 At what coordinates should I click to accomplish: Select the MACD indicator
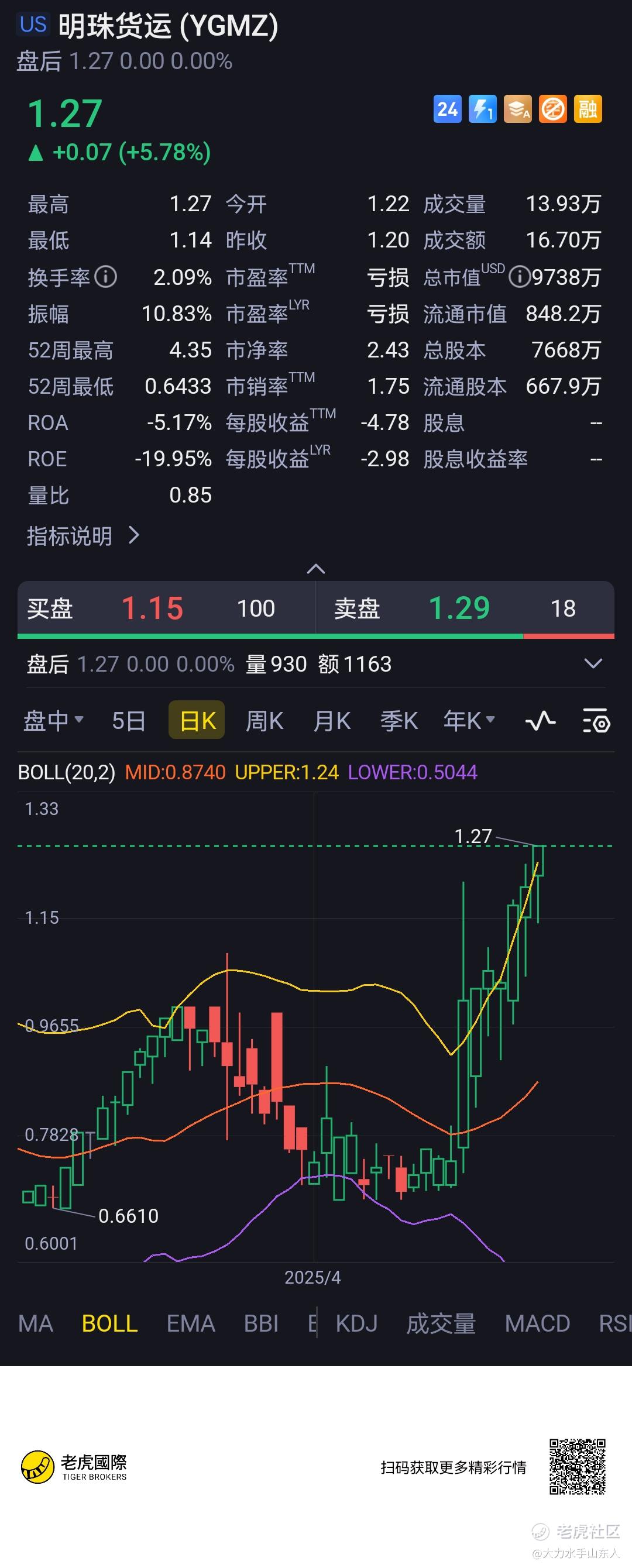(537, 1323)
